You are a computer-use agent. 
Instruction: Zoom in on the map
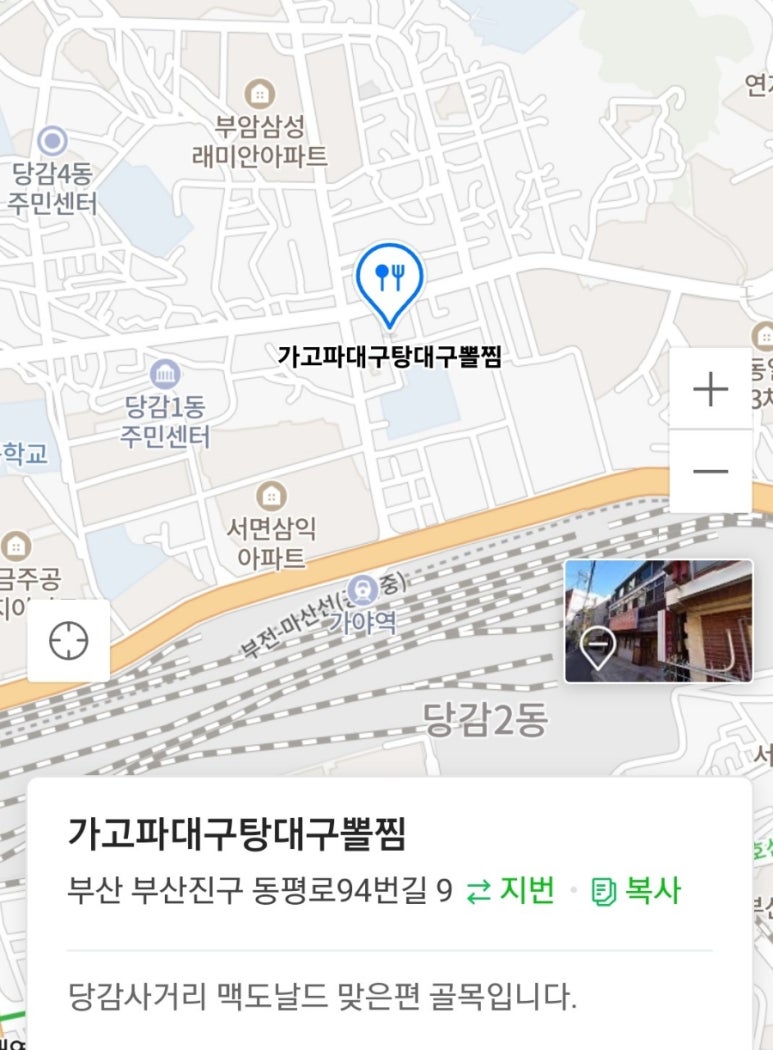coord(710,389)
